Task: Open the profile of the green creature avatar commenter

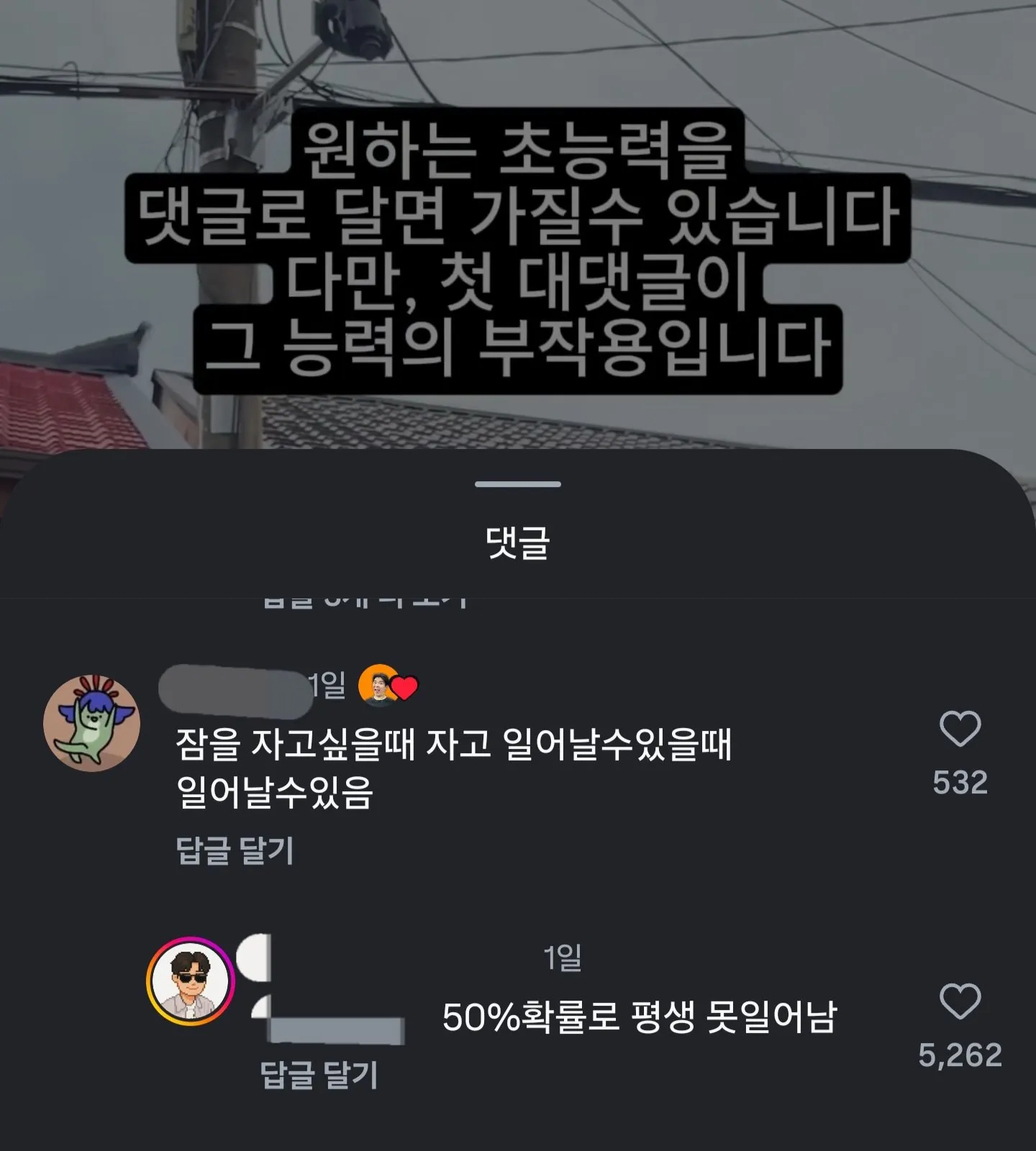Action: [91, 723]
